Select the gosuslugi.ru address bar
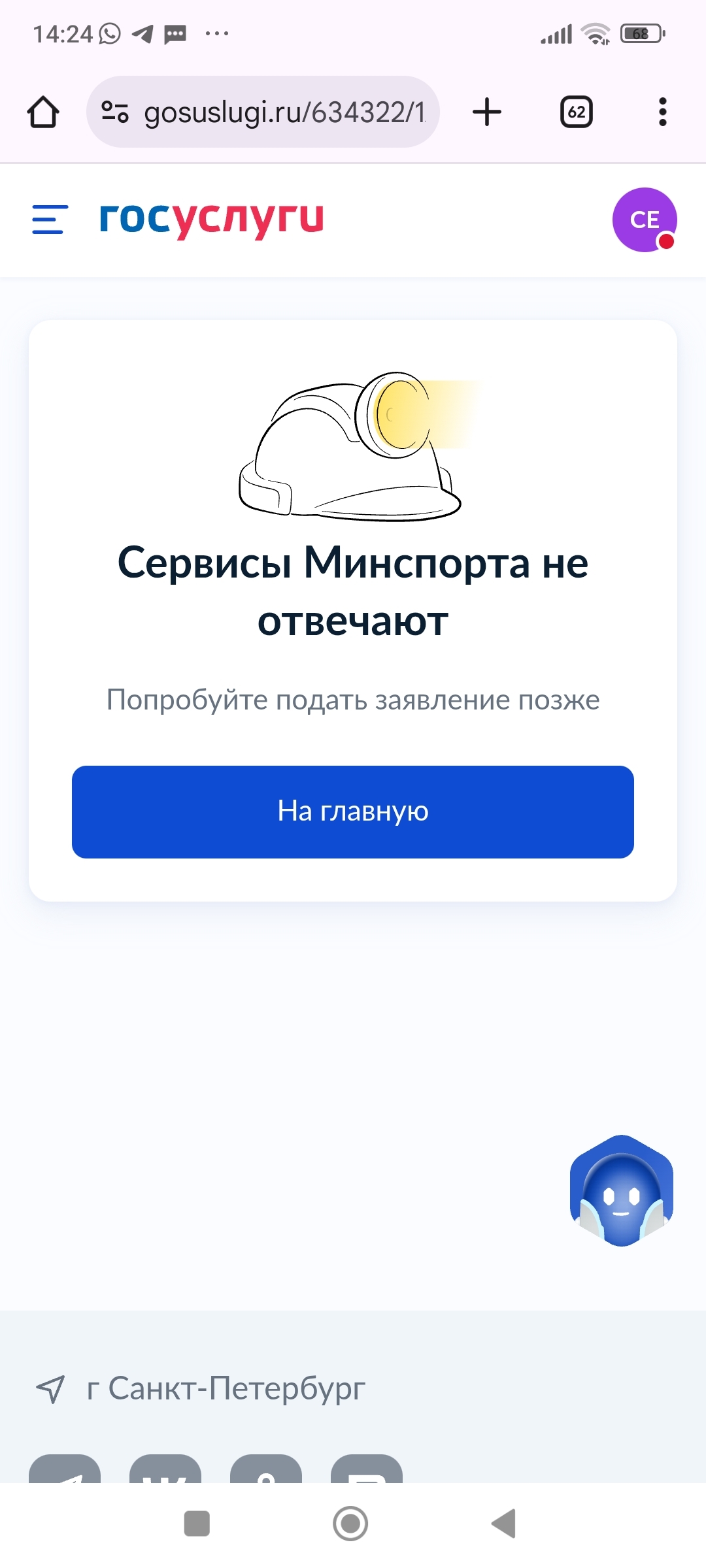Image resolution: width=706 pixels, height=1568 pixels. coord(263,112)
